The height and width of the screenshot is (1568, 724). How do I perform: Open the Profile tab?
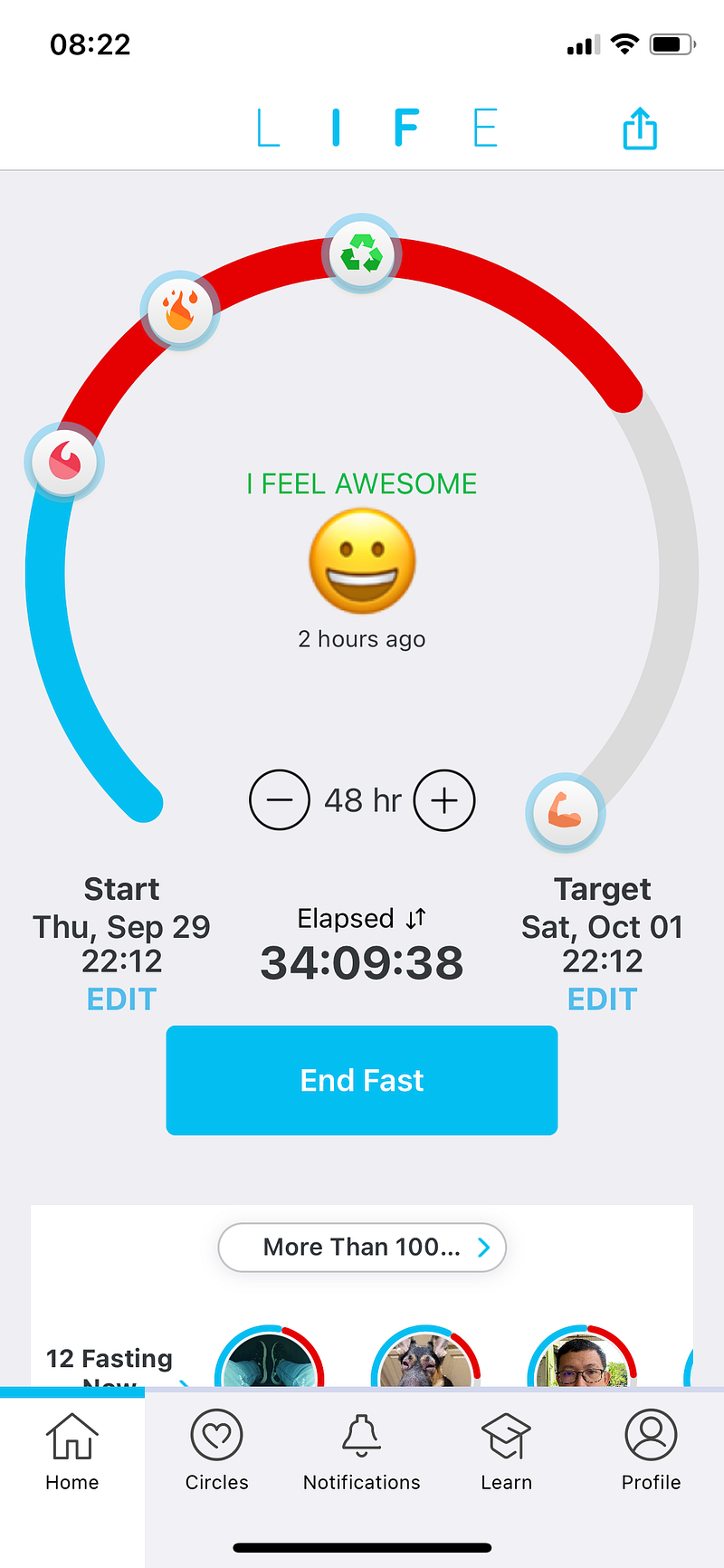pyautogui.click(x=651, y=1449)
